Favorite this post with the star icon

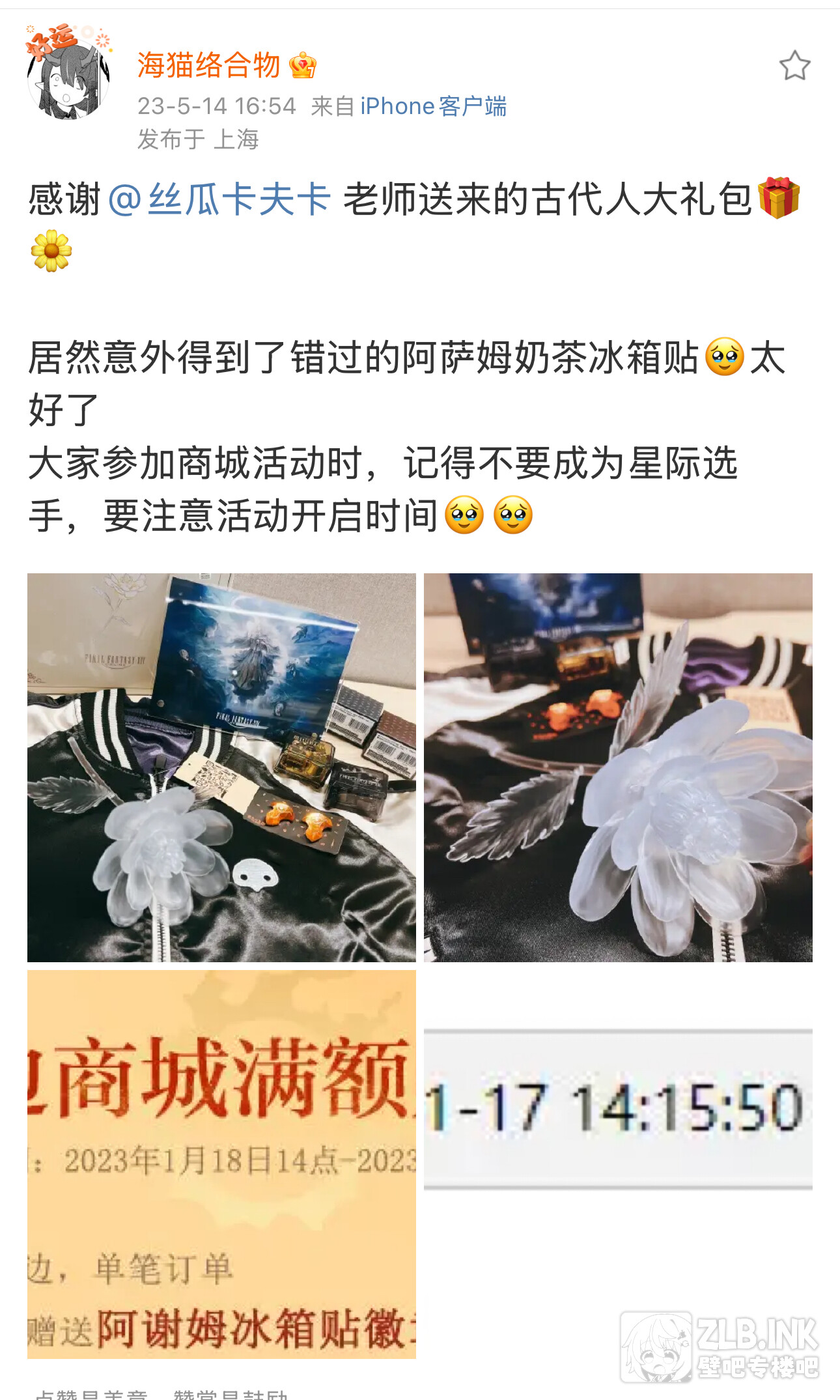(794, 66)
